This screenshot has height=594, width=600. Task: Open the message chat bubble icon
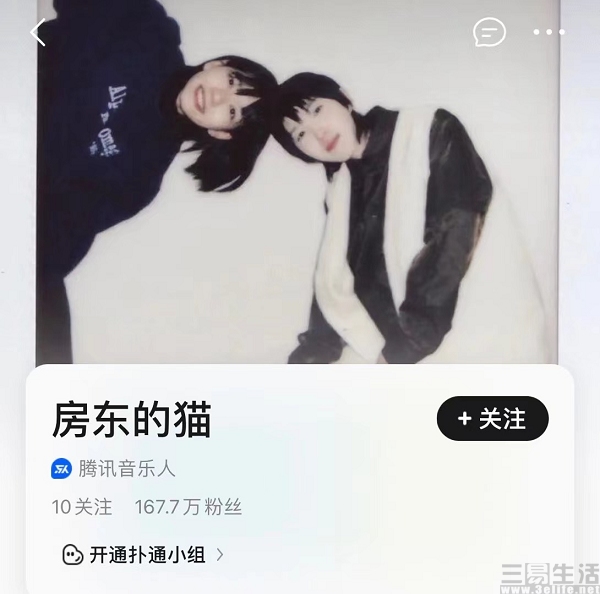[489, 32]
